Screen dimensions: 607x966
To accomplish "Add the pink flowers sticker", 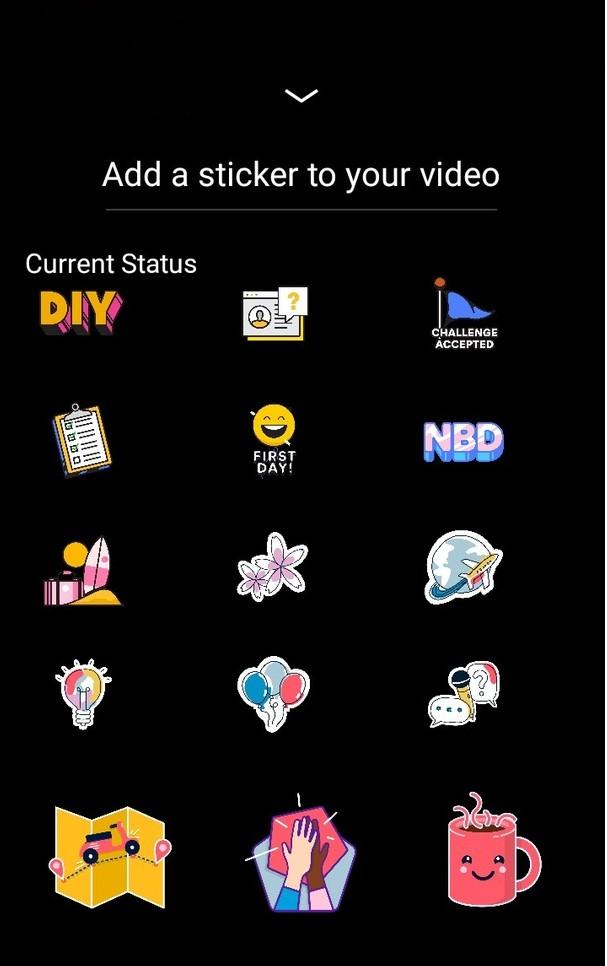I will coord(272,567).
